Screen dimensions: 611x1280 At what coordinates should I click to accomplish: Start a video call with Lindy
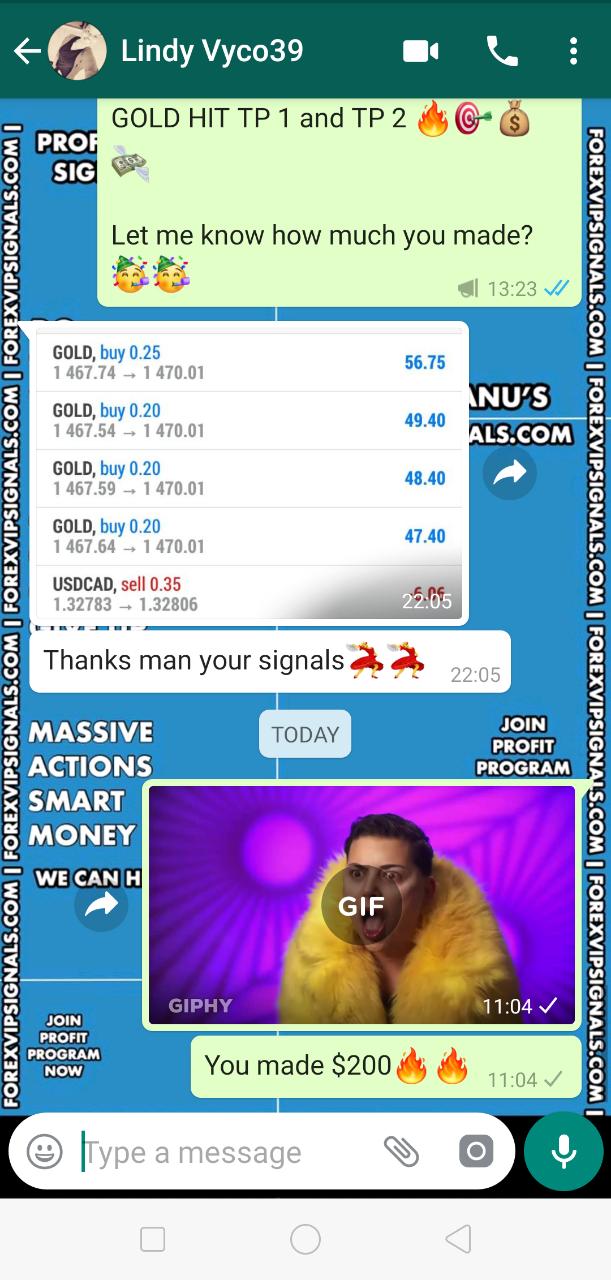click(x=421, y=51)
